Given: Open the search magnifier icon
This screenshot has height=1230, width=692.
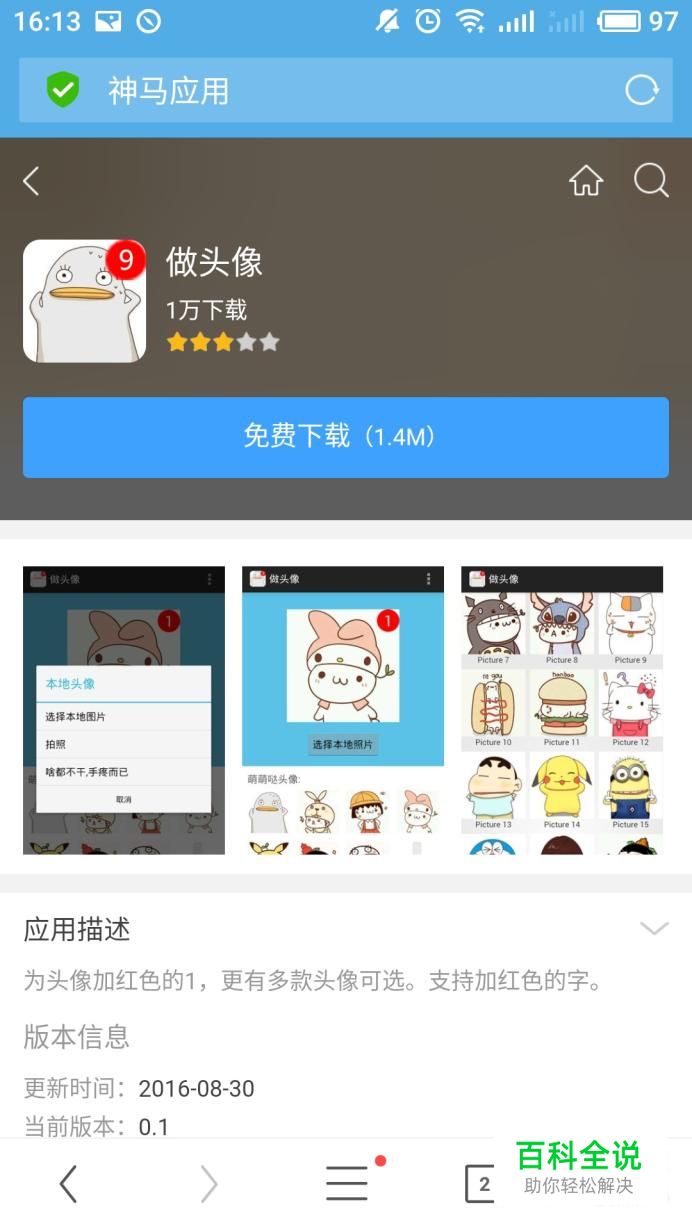Looking at the screenshot, I should (651, 181).
